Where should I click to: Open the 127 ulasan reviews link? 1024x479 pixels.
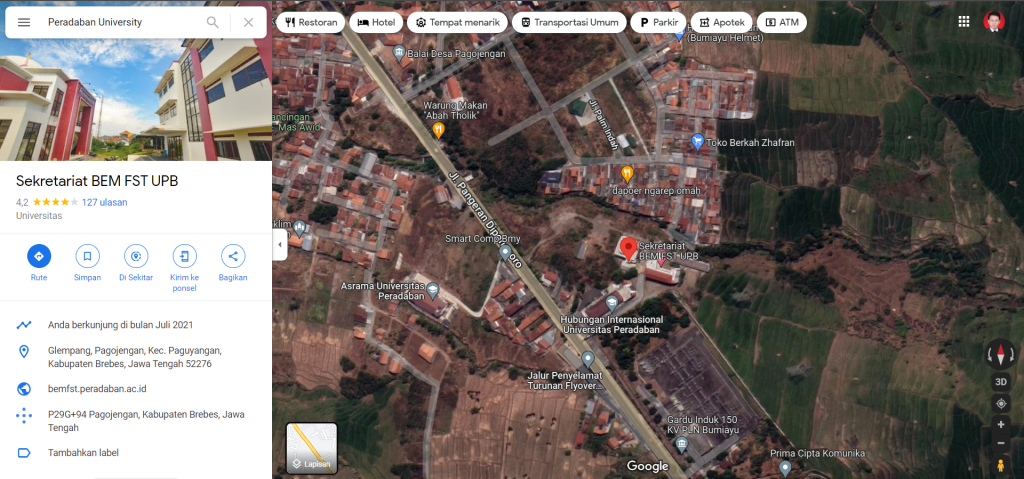(104, 202)
